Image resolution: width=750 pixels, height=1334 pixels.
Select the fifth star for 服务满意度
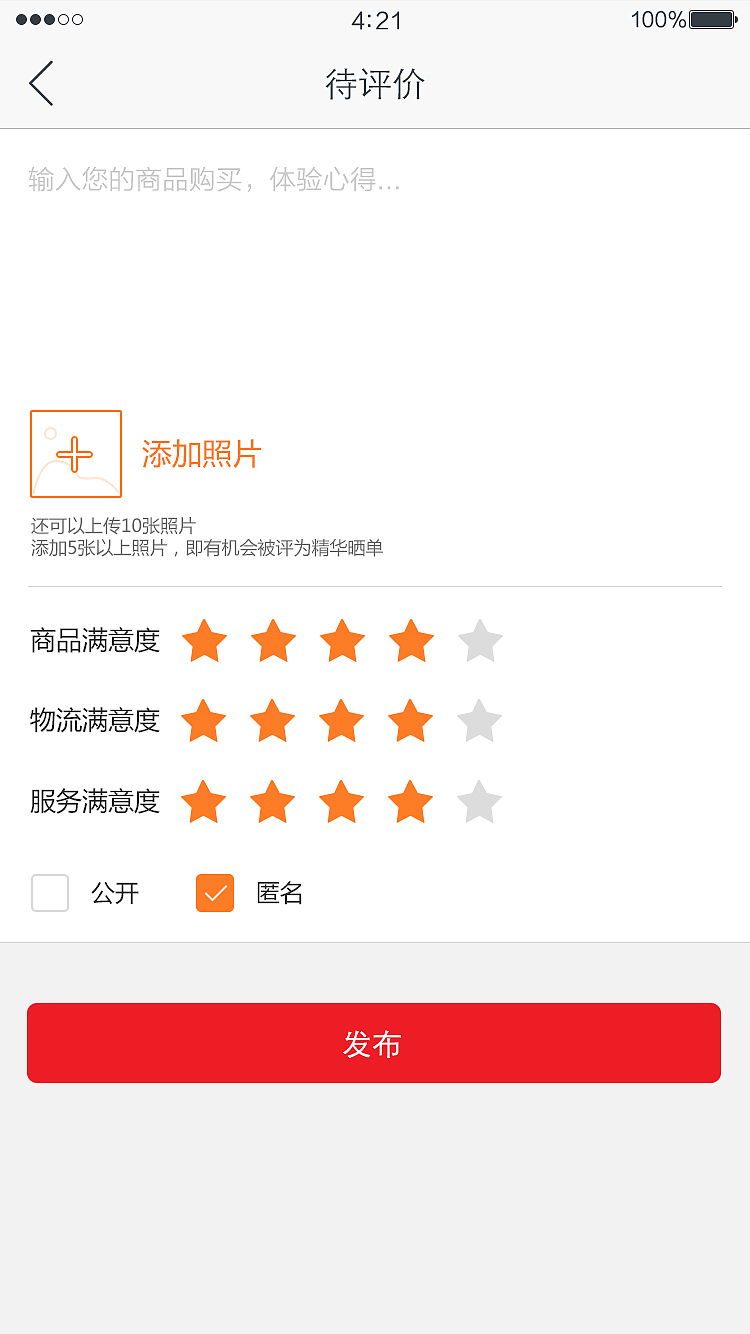(x=479, y=801)
